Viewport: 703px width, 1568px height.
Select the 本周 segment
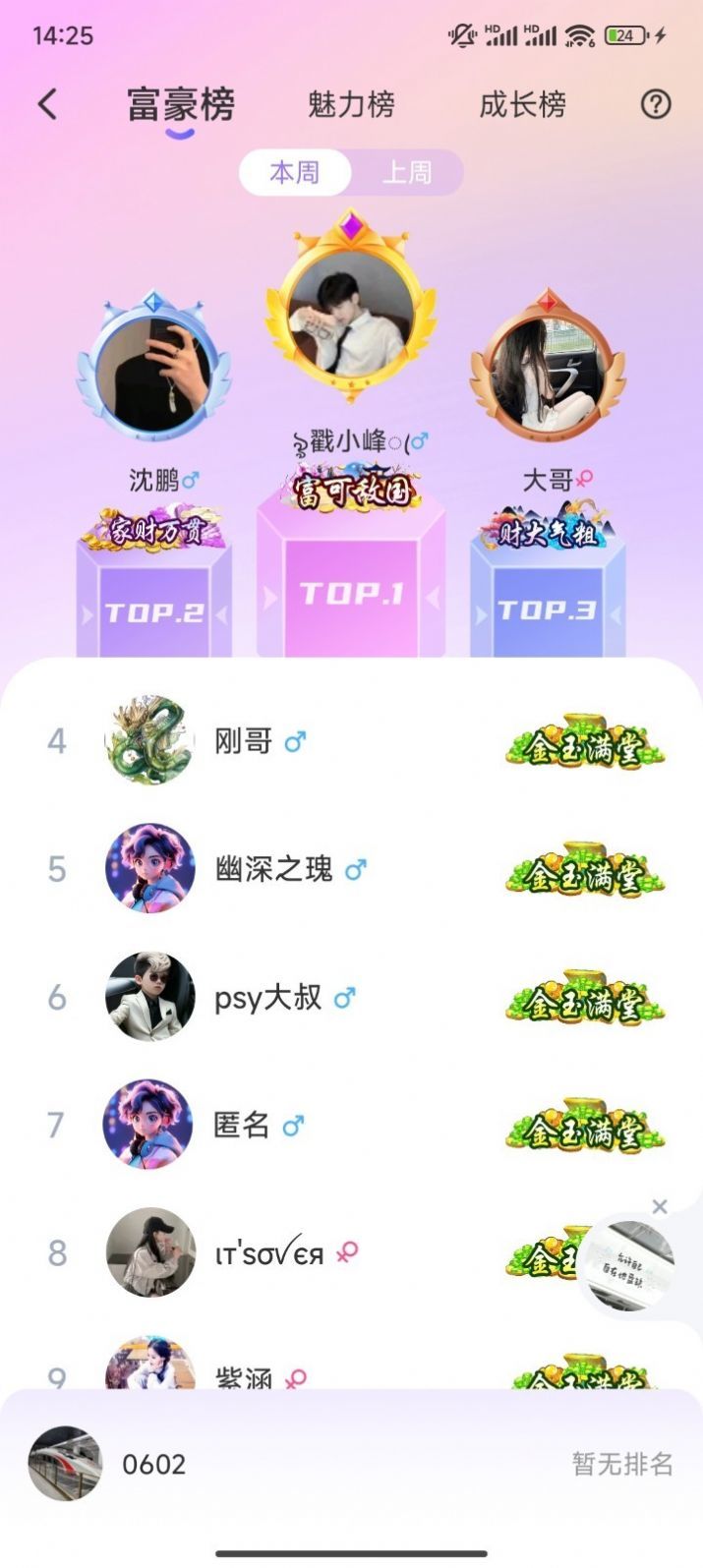coord(295,173)
